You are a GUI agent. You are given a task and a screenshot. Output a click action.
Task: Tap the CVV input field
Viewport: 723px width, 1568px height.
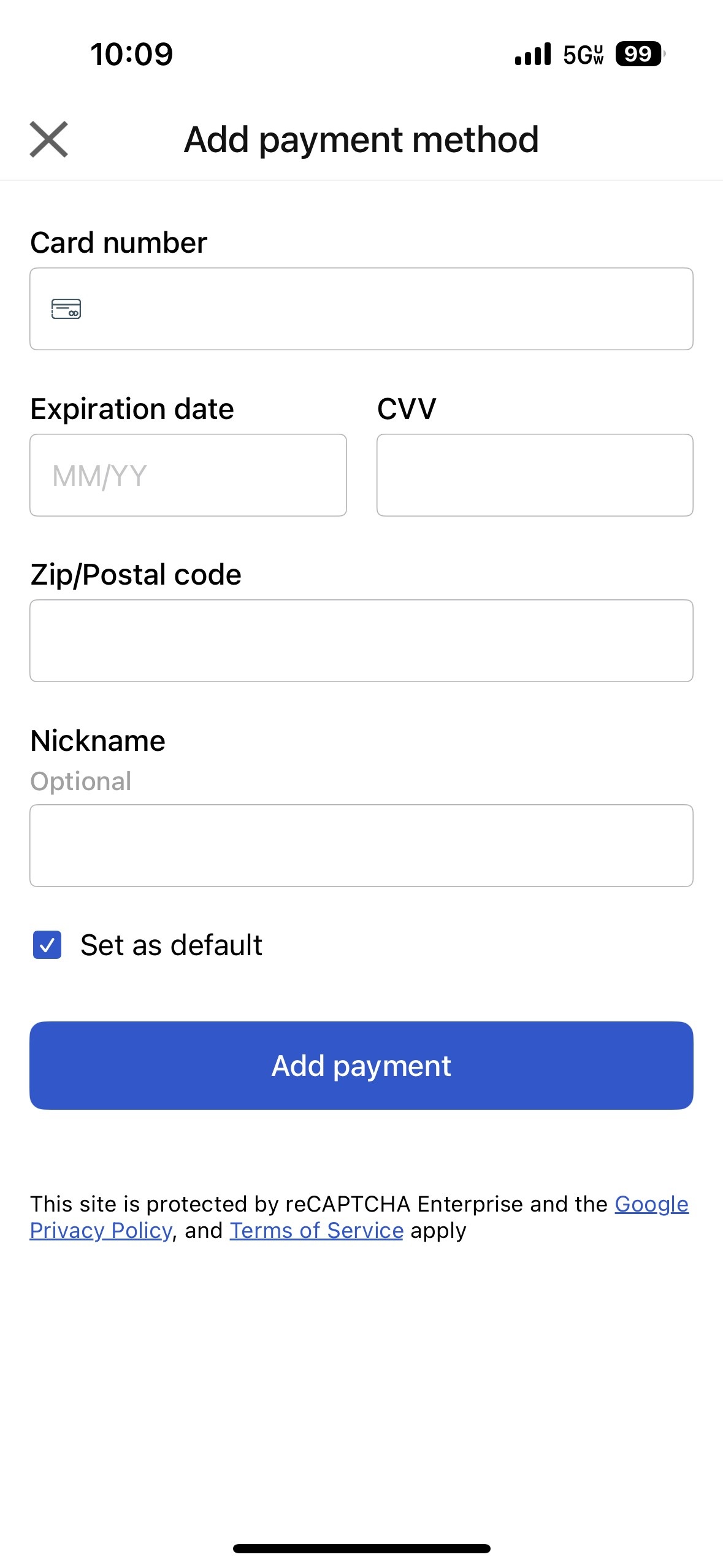tap(535, 475)
